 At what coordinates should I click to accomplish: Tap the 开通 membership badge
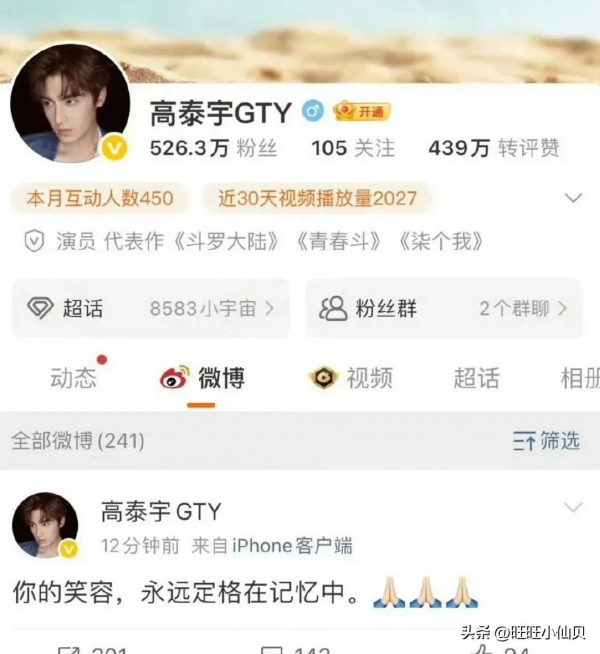(x=361, y=111)
